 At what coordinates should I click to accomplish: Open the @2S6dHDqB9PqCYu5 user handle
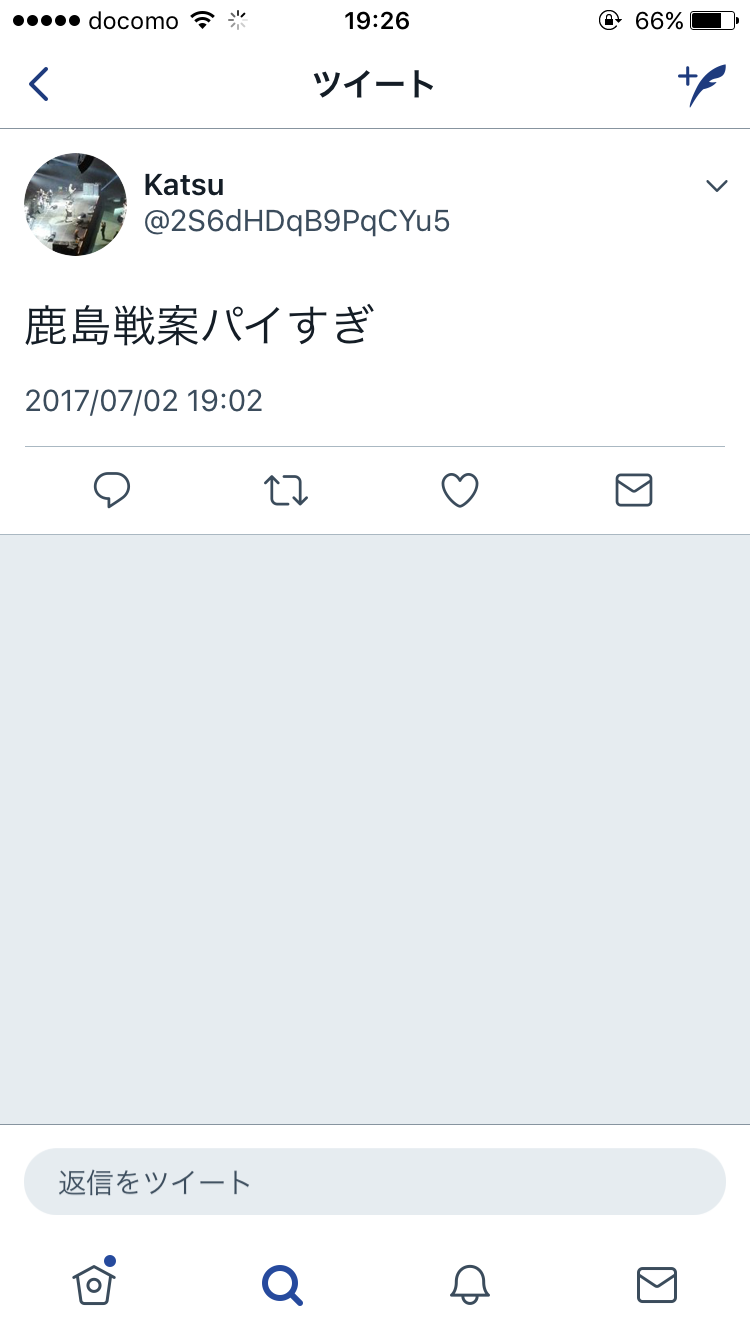[297, 221]
